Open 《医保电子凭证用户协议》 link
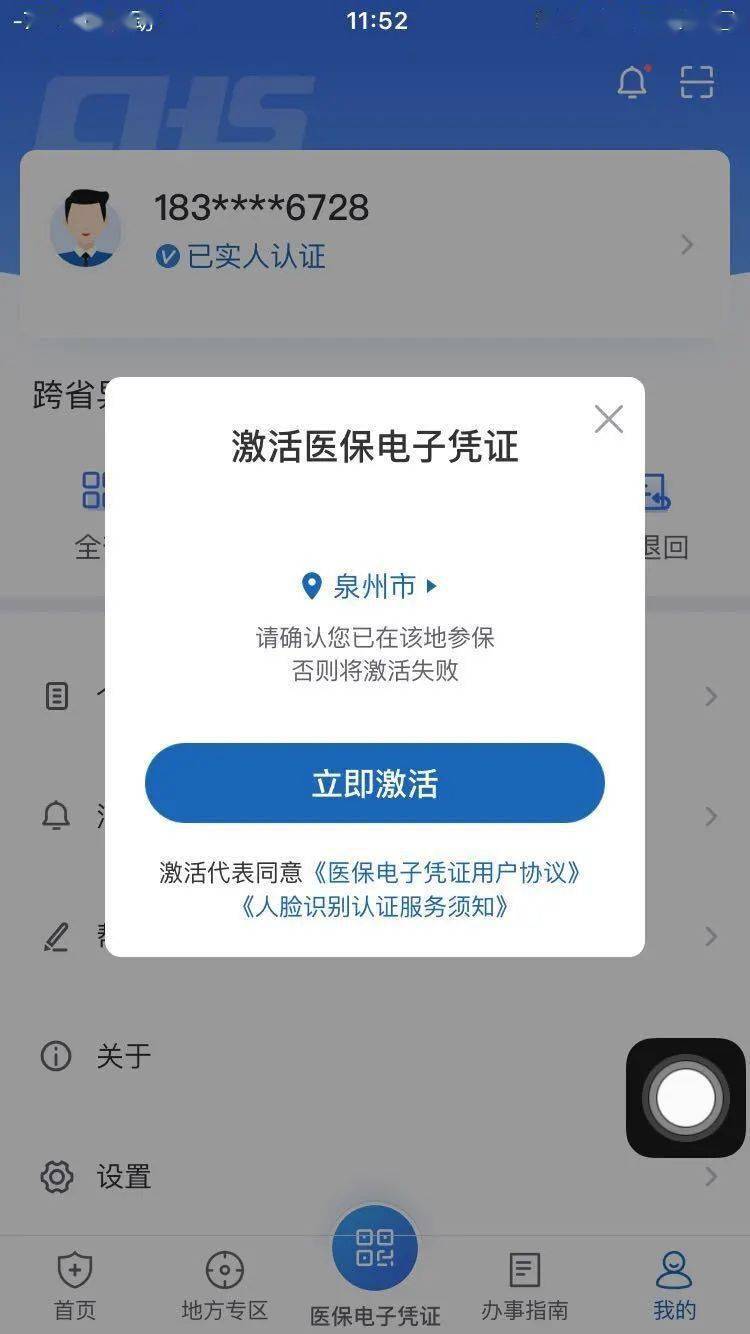Screen dimensions: 750x1334 coord(446,872)
